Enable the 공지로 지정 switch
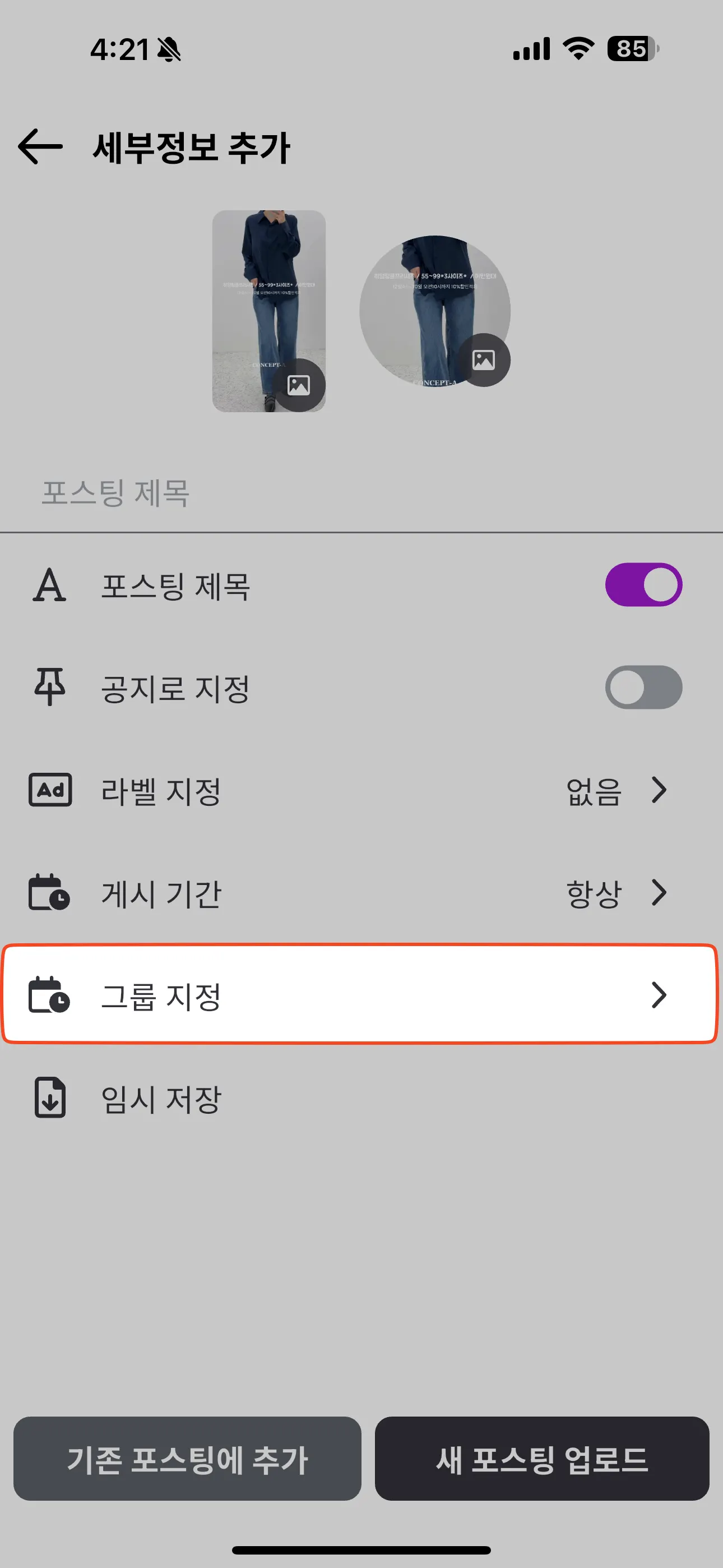Screen dimensions: 723x1568 coord(643,687)
